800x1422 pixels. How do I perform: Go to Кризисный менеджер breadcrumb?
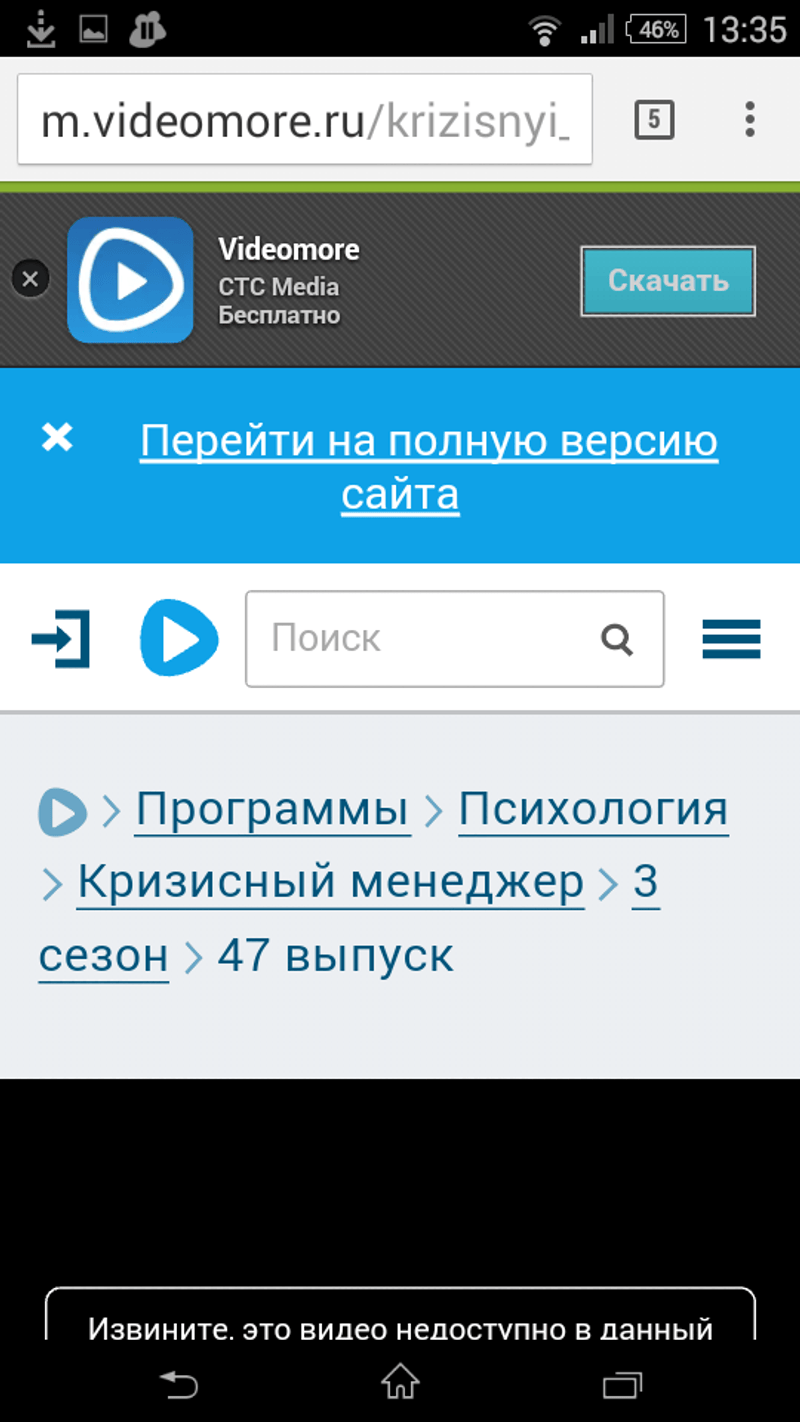tap(330, 882)
